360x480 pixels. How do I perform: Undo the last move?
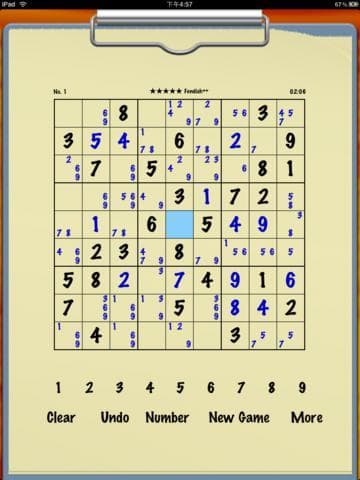click(x=115, y=417)
